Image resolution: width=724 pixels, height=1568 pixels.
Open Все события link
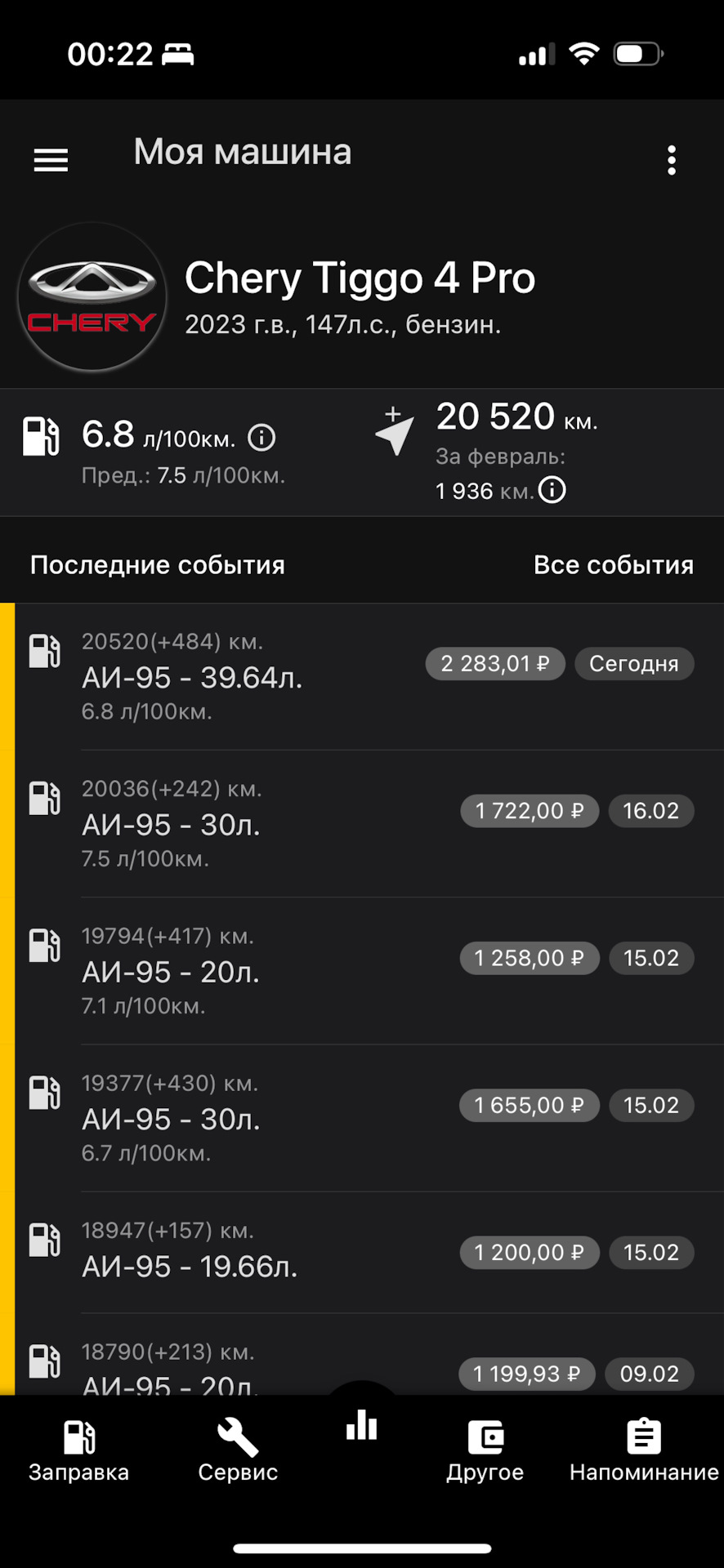(x=613, y=564)
